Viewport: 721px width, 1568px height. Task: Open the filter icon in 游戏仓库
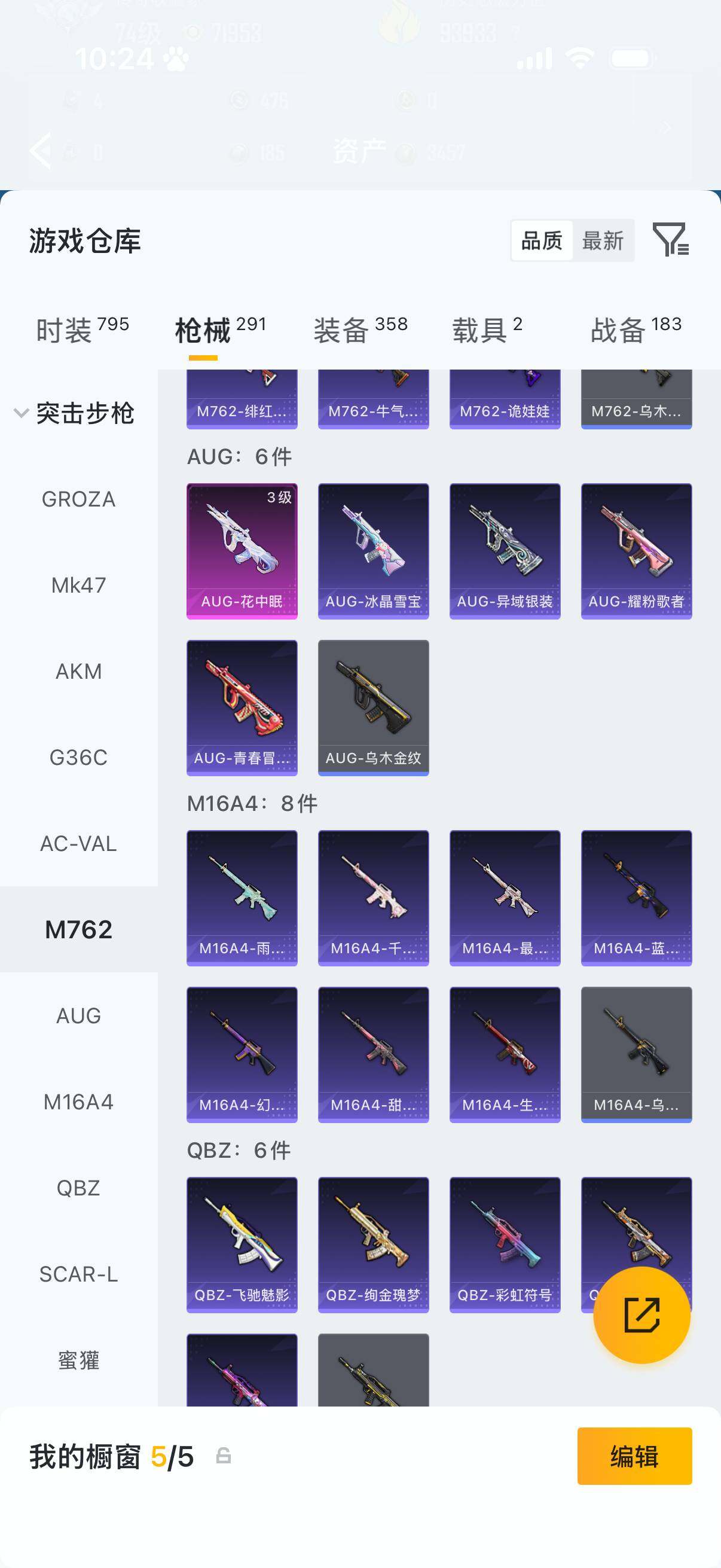click(670, 239)
